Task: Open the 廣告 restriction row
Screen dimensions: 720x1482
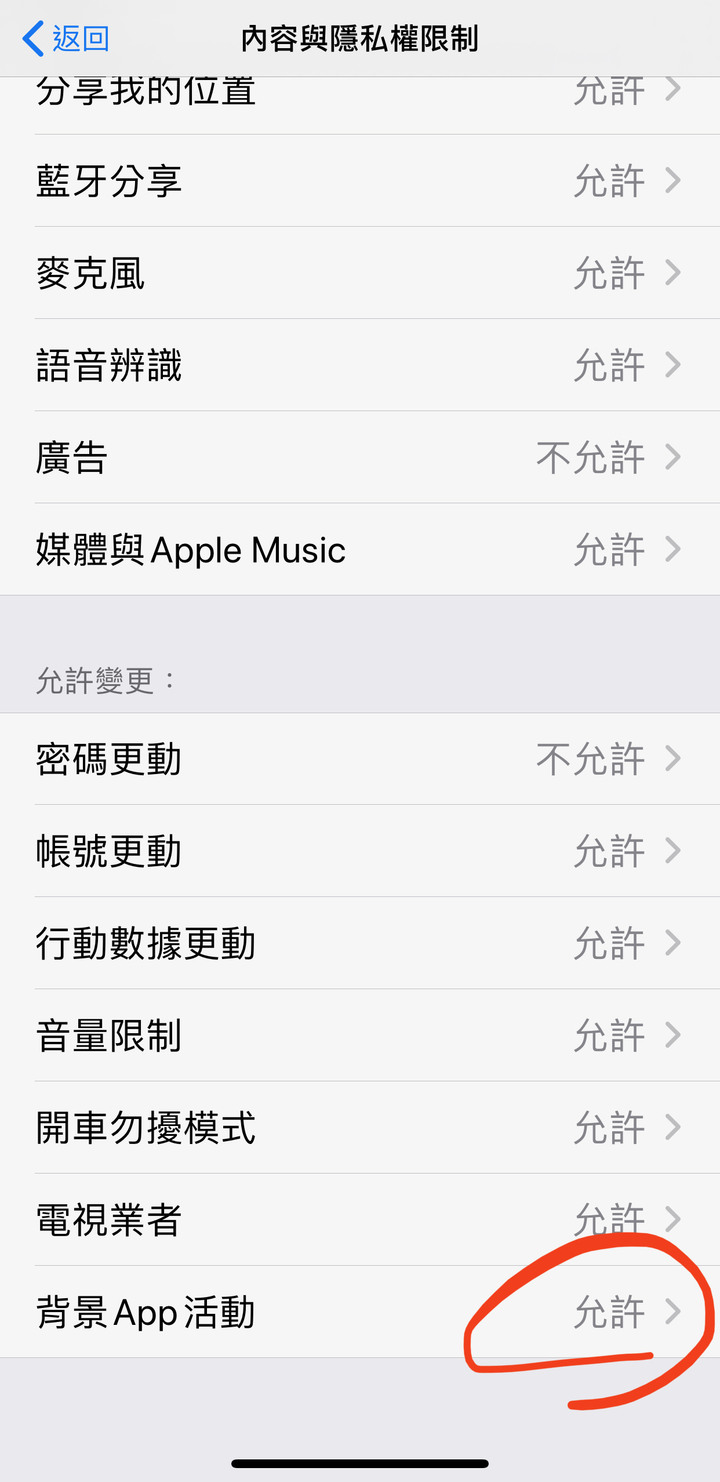Action: [360, 457]
